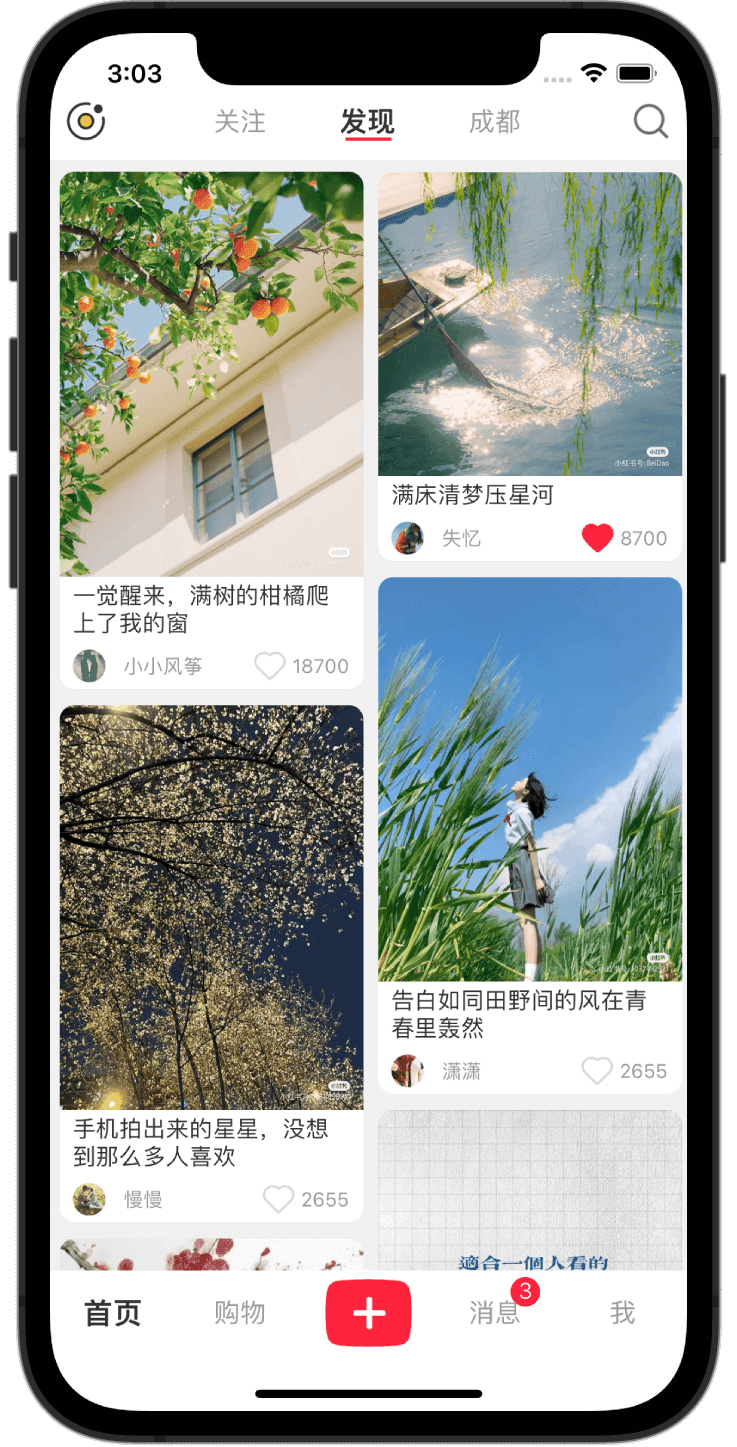Go to the 首页 tab
The image size is (737, 1447).
113,1313
